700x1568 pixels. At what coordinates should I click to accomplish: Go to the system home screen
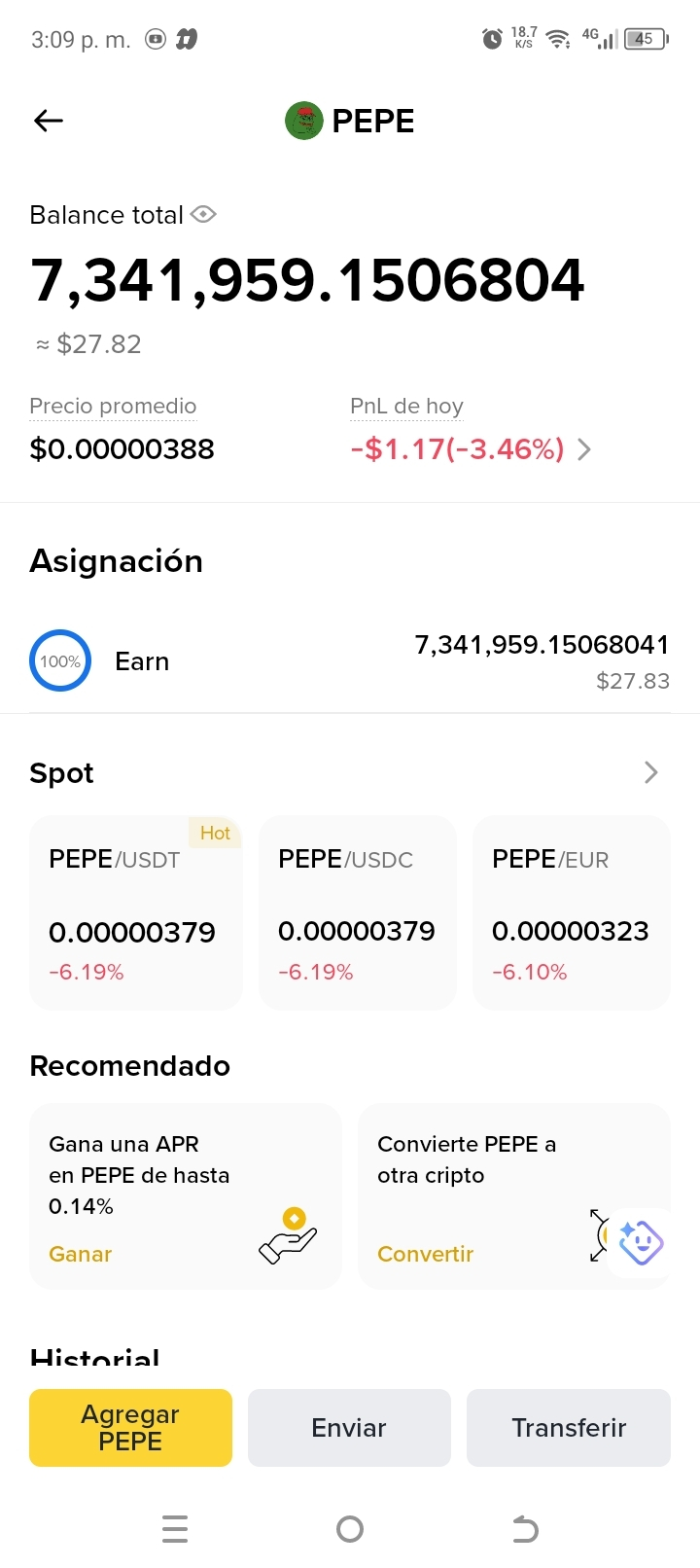pyautogui.click(x=350, y=1529)
